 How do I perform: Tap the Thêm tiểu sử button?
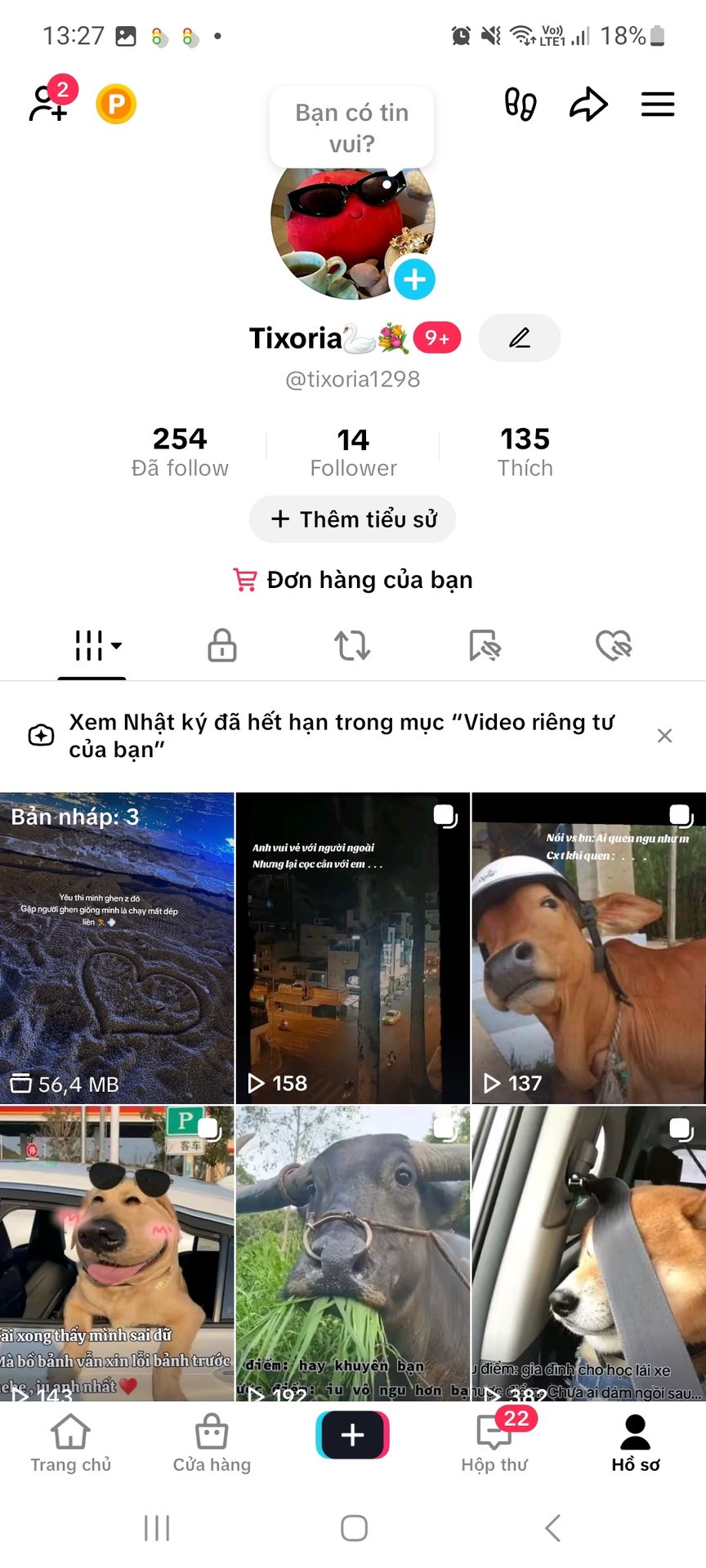click(353, 519)
